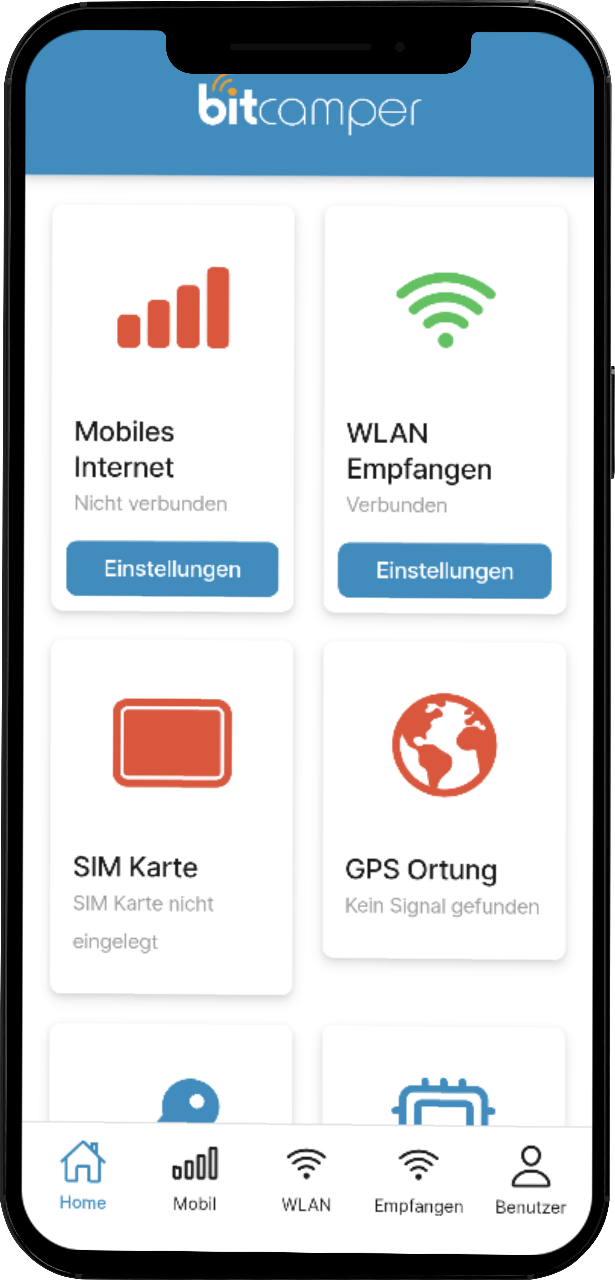Switch to the Home tab
This screenshot has height=1280, width=615.
pos(83,1177)
